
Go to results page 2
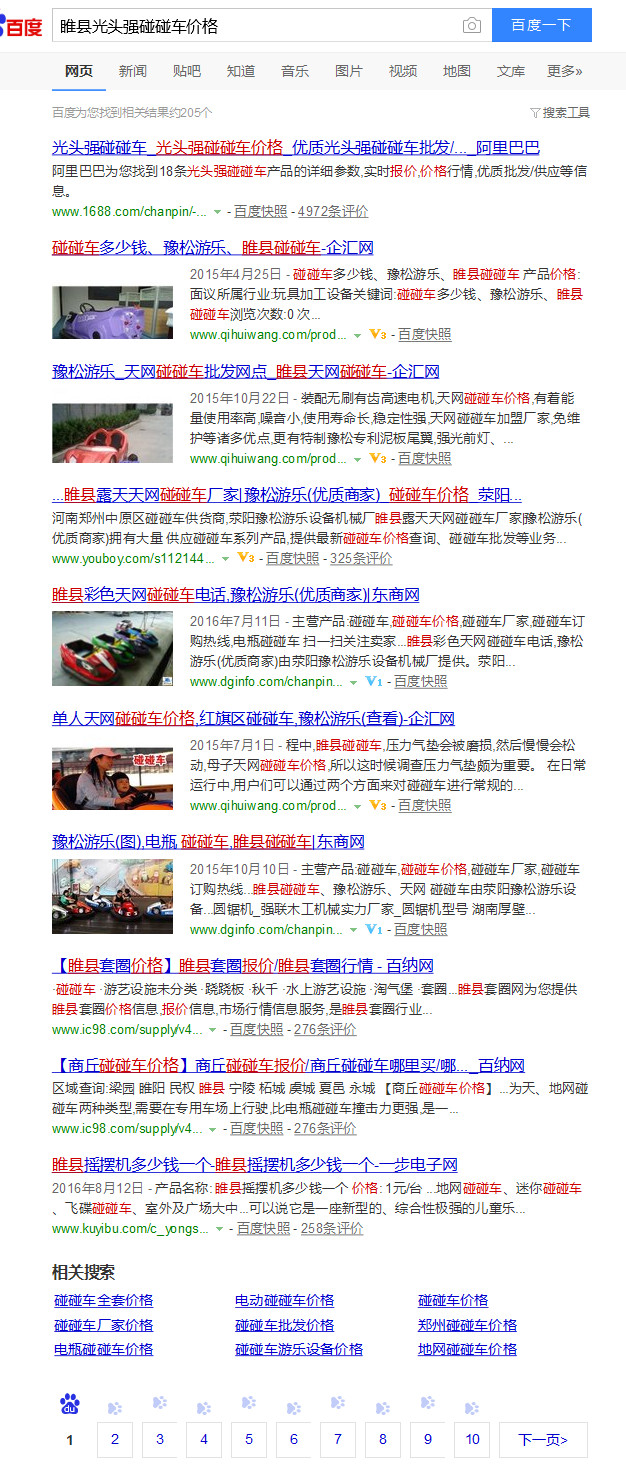pyautogui.click(x=115, y=1440)
